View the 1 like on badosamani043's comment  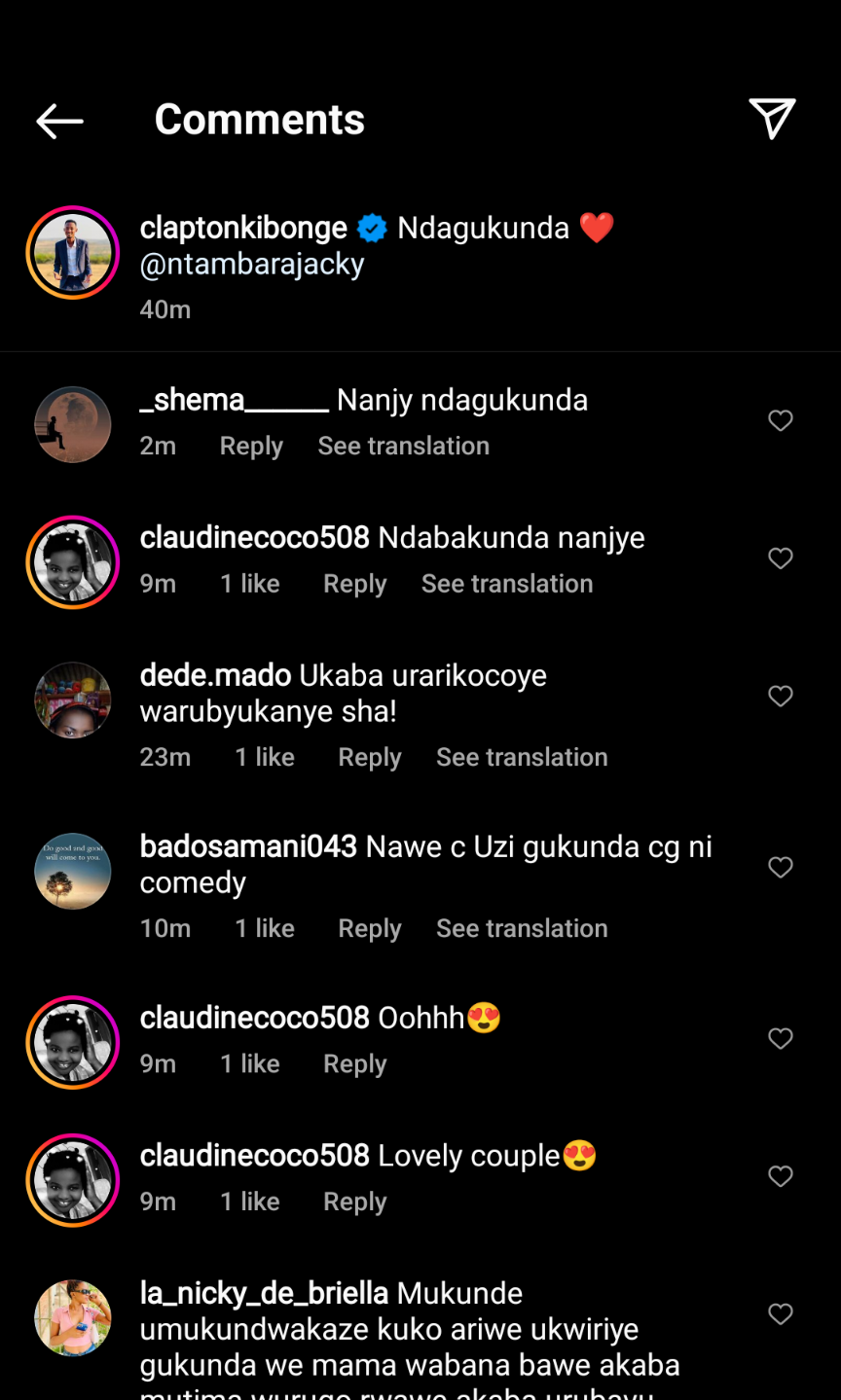click(x=265, y=928)
